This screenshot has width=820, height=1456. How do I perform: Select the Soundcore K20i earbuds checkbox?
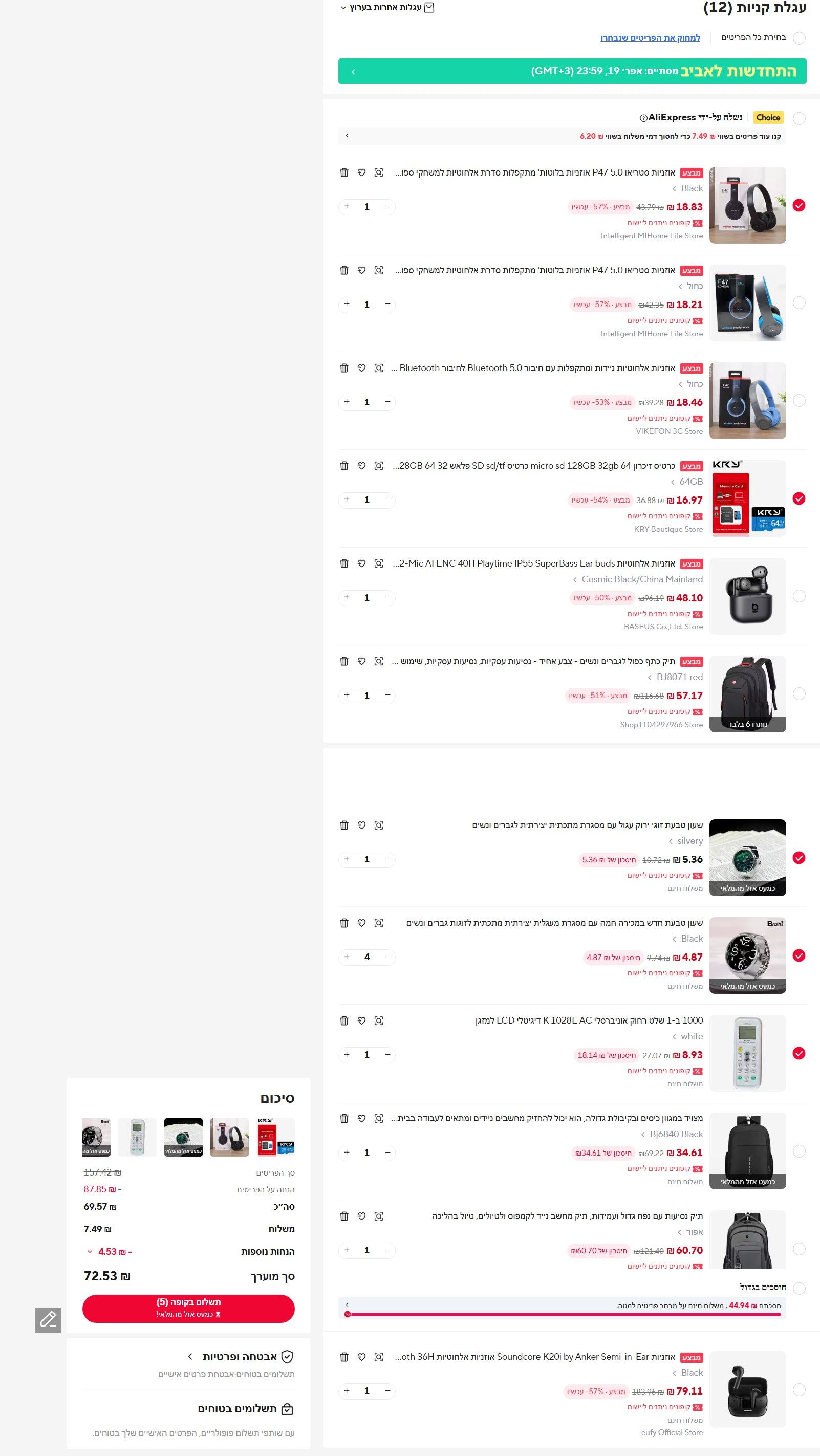coord(799,1389)
